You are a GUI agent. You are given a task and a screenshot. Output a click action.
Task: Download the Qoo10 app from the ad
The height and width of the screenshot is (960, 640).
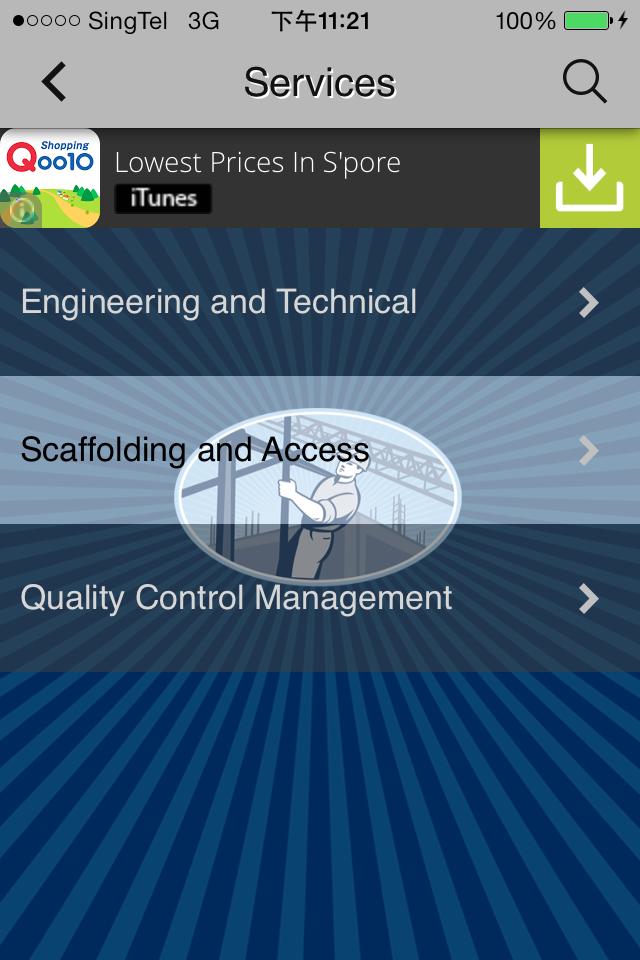point(589,178)
